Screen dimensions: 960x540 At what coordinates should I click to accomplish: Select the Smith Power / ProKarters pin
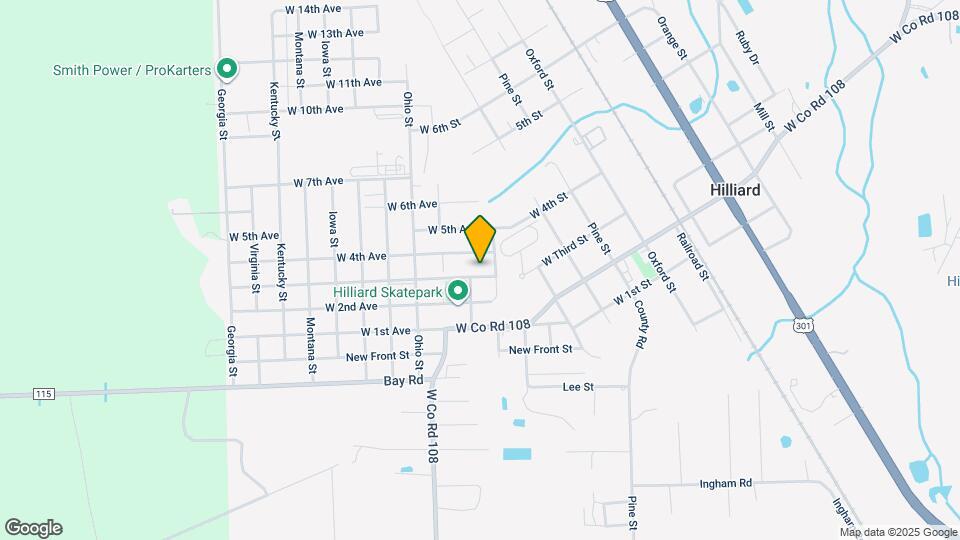click(227, 69)
